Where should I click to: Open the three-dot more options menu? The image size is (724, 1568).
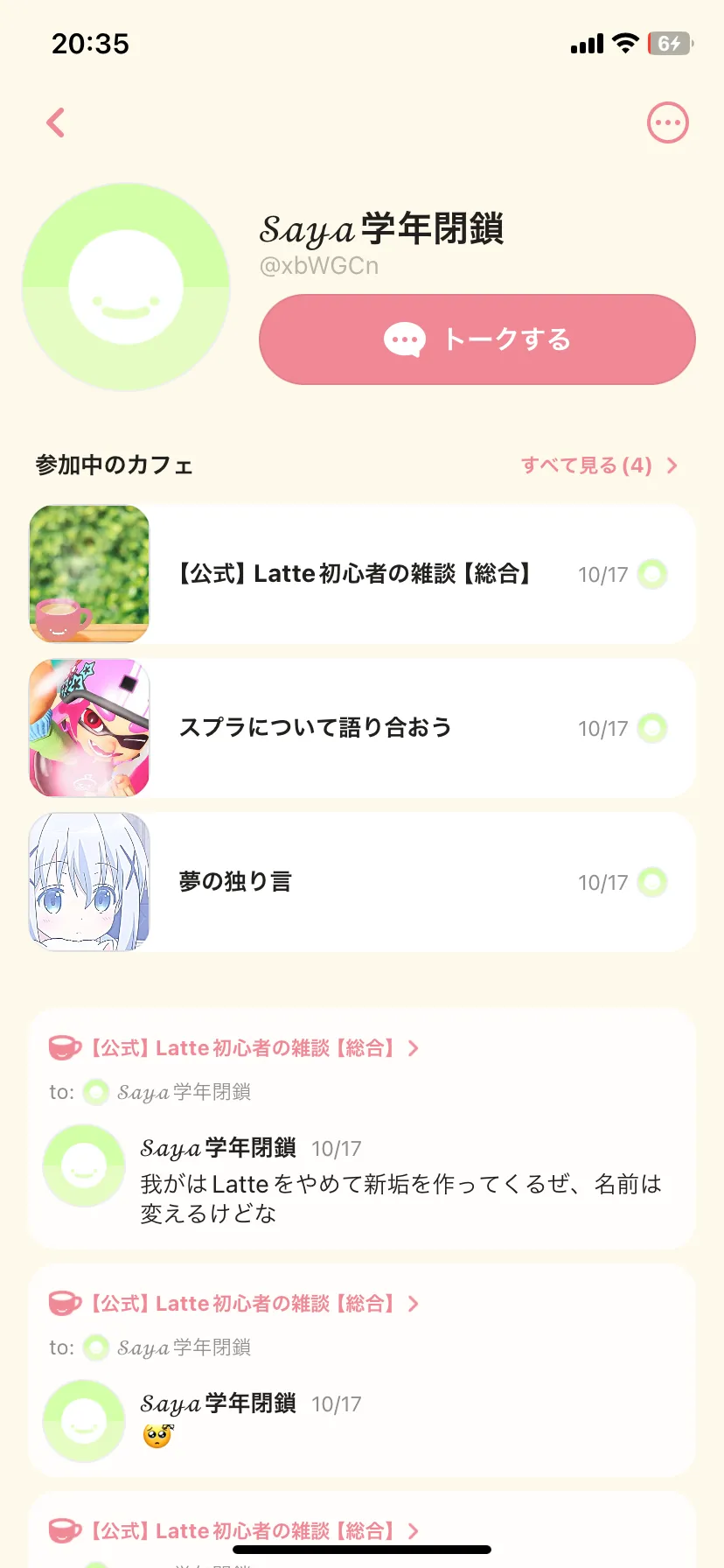667,123
